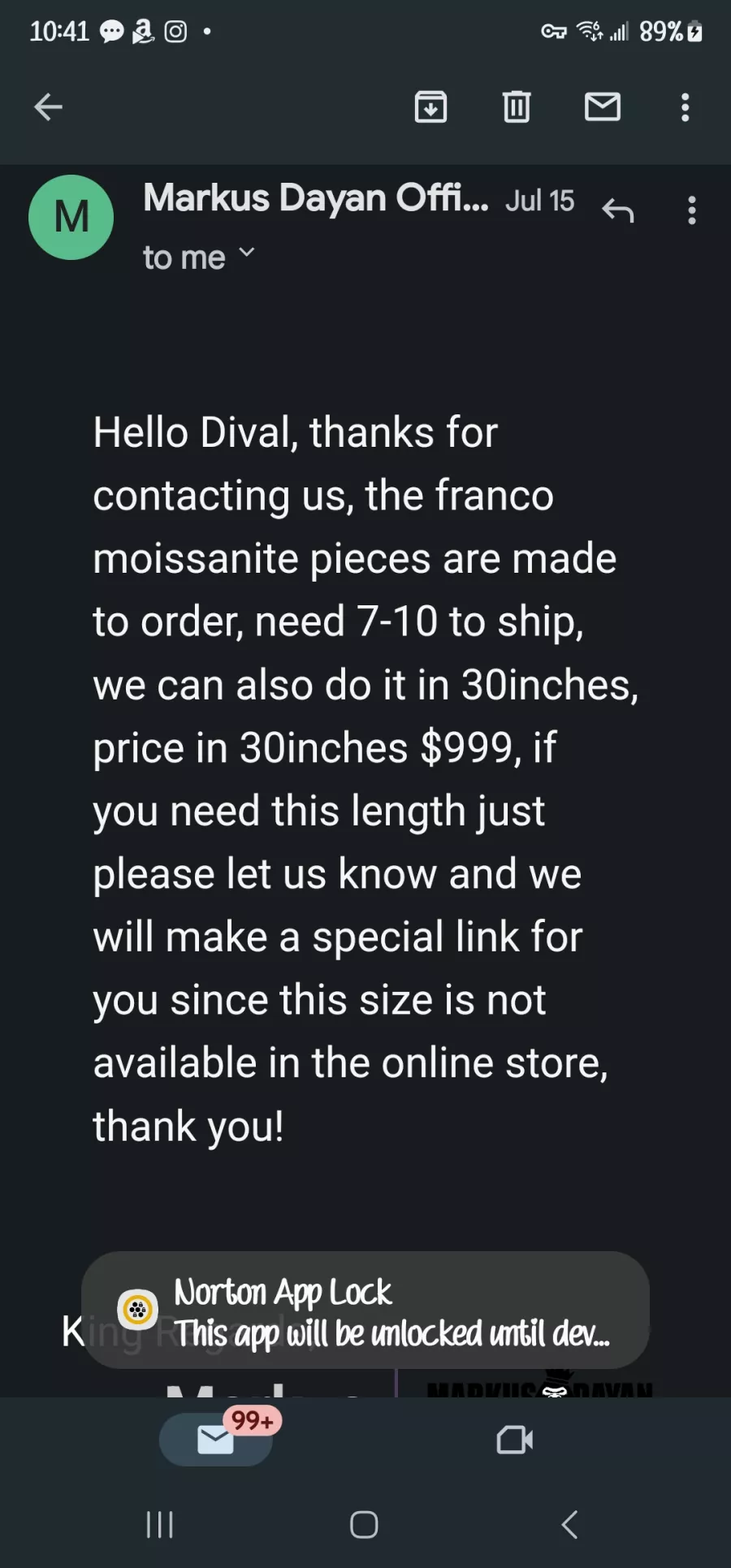
Task: Switch to the Mail tab
Action: pyautogui.click(x=216, y=1440)
